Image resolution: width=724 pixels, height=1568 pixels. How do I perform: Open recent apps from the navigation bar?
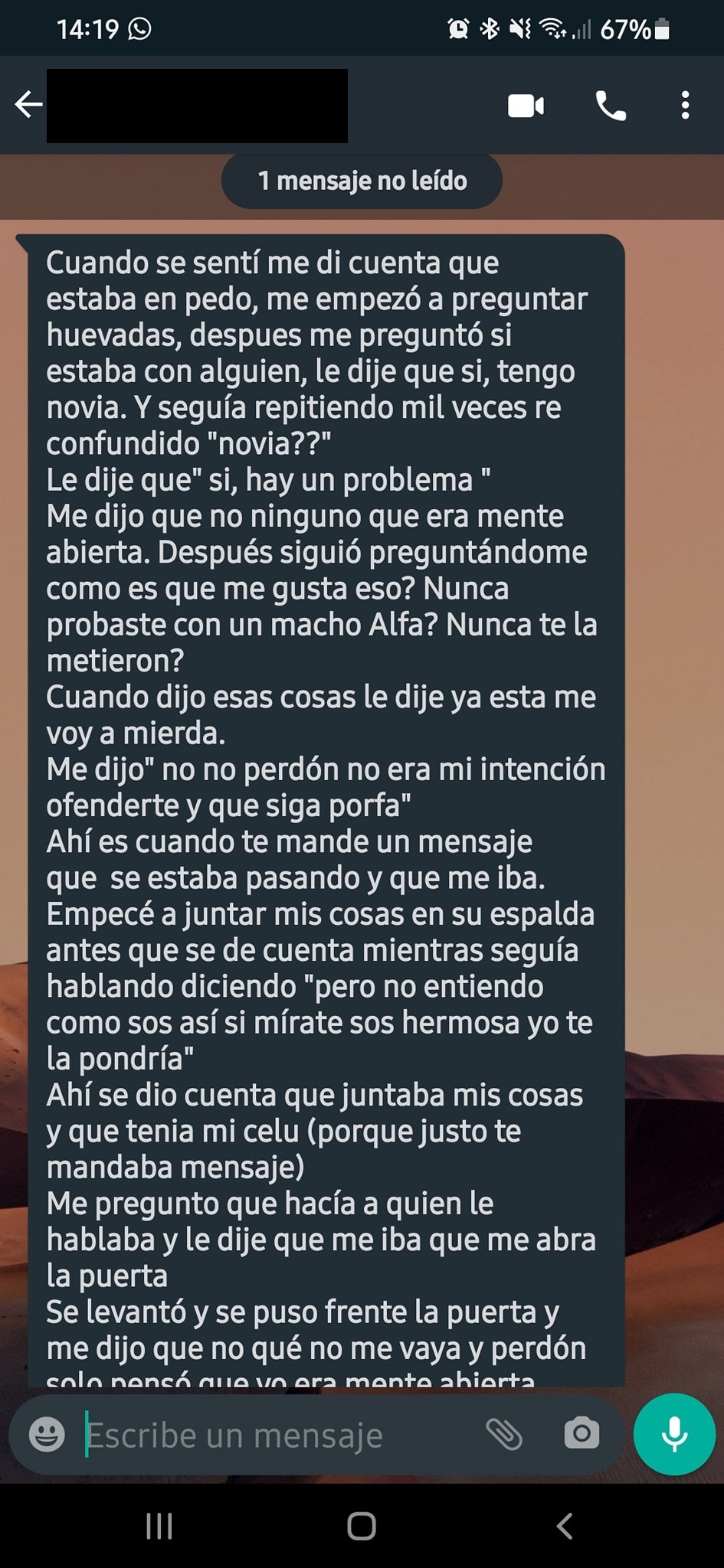coord(159,1526)
